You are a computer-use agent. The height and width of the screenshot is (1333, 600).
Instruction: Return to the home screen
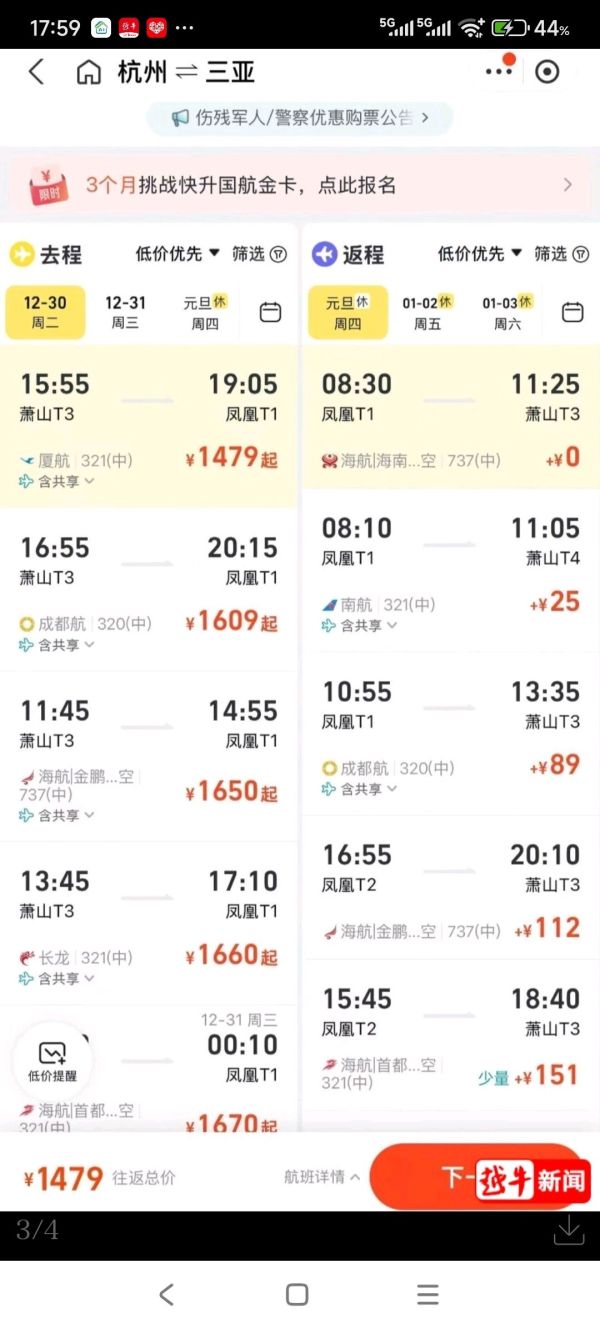pos(297,1295)
